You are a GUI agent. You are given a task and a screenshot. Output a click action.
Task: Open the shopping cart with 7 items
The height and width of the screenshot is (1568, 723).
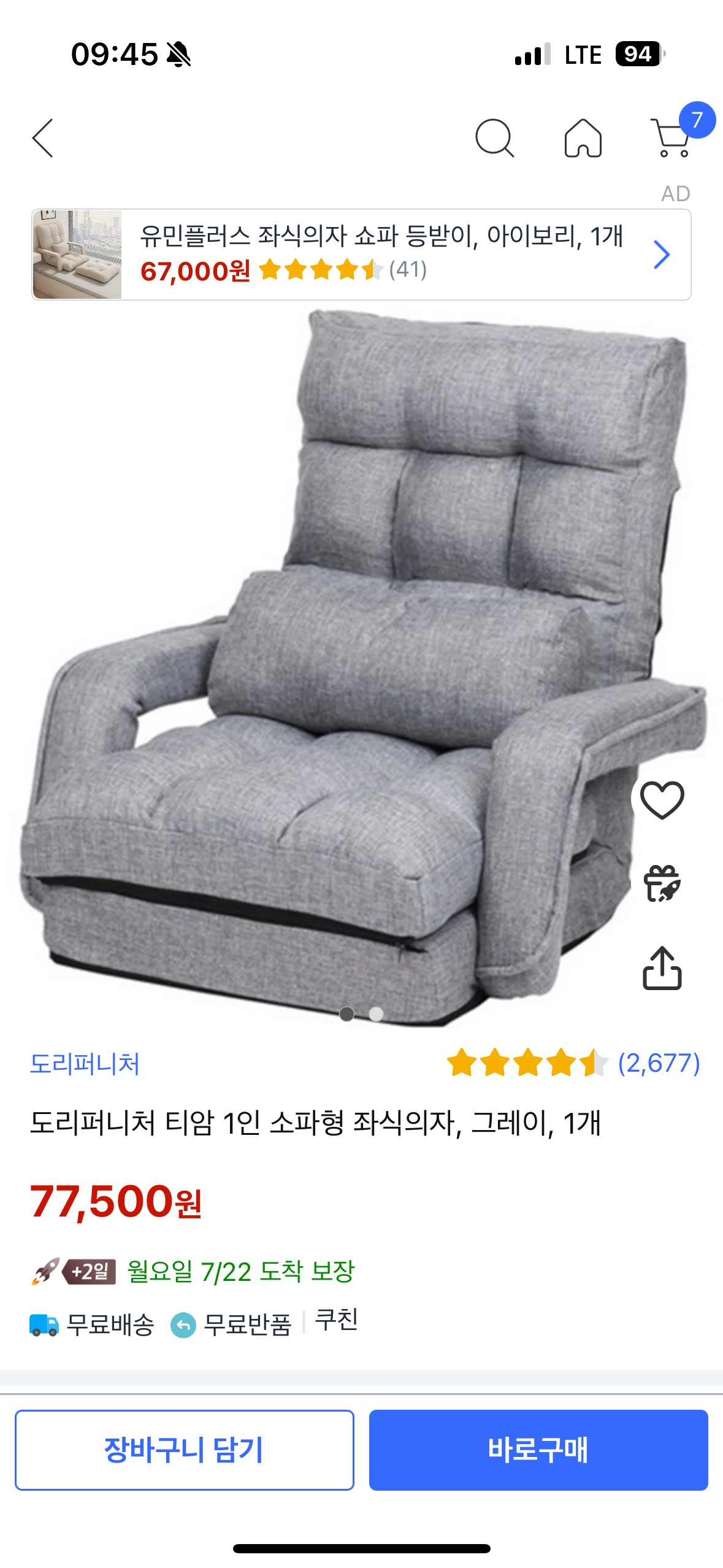coord(672,137)
